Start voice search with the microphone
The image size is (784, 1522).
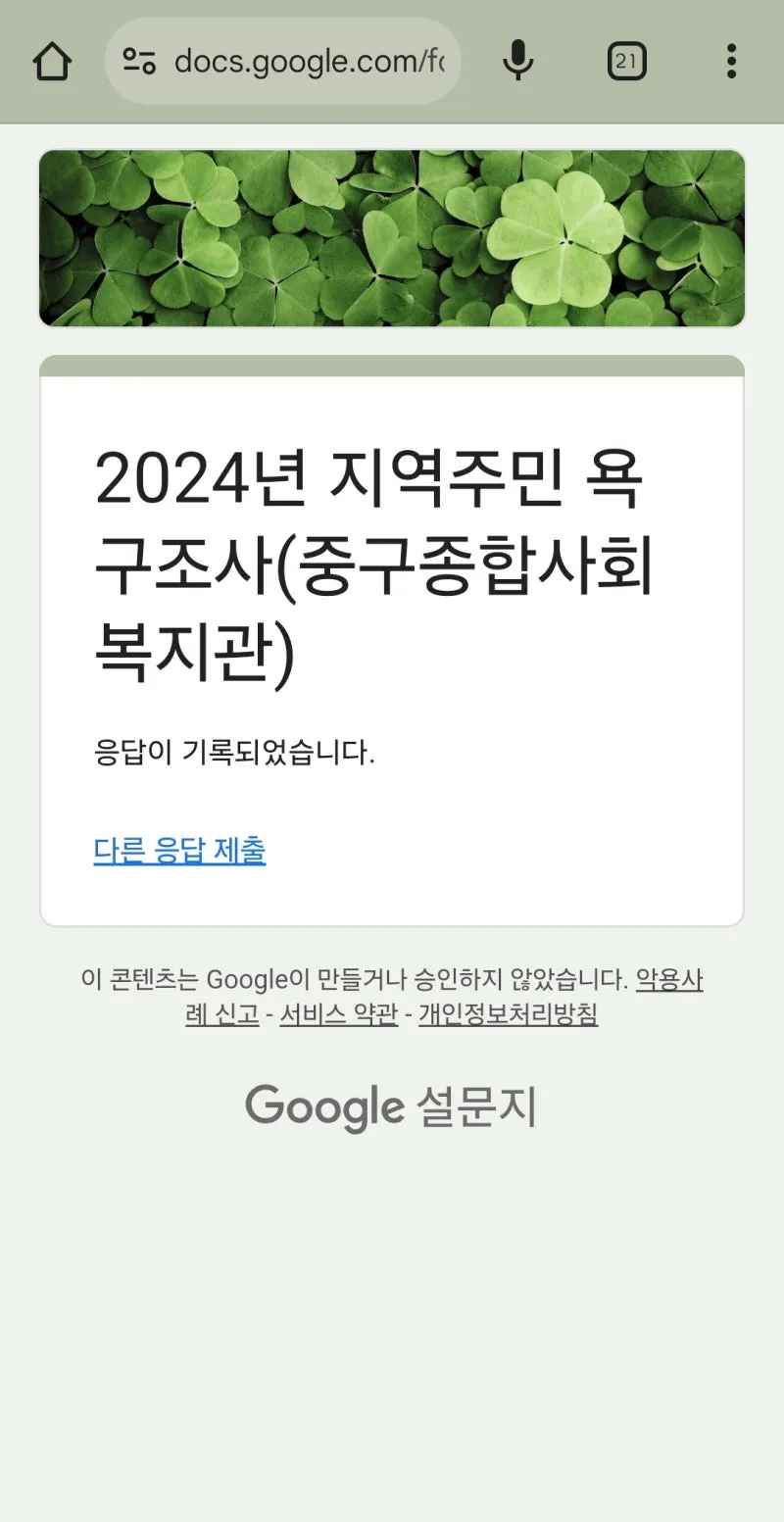517,63
